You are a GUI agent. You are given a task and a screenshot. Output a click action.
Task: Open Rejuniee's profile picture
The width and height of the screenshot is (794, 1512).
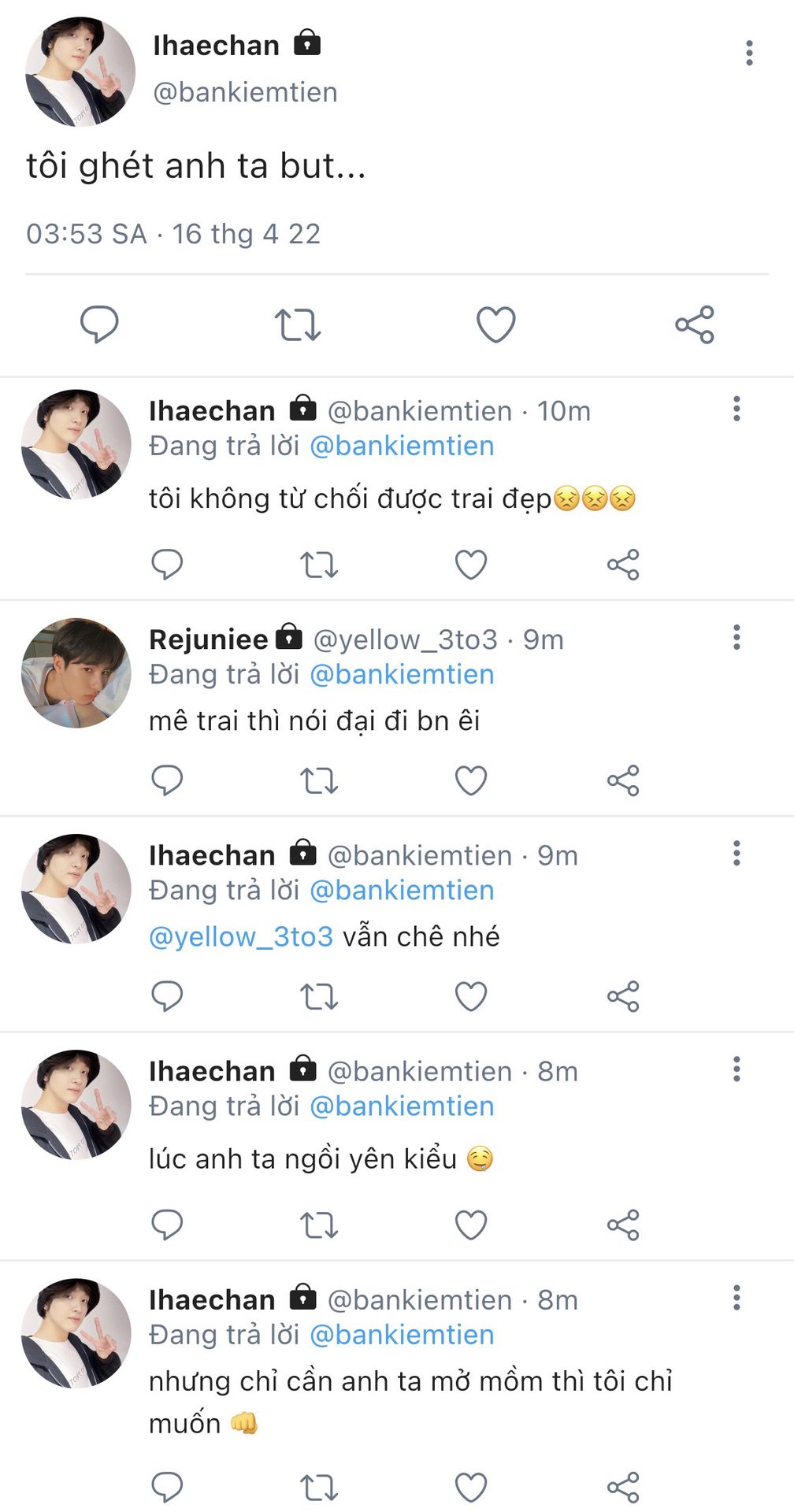76,673
